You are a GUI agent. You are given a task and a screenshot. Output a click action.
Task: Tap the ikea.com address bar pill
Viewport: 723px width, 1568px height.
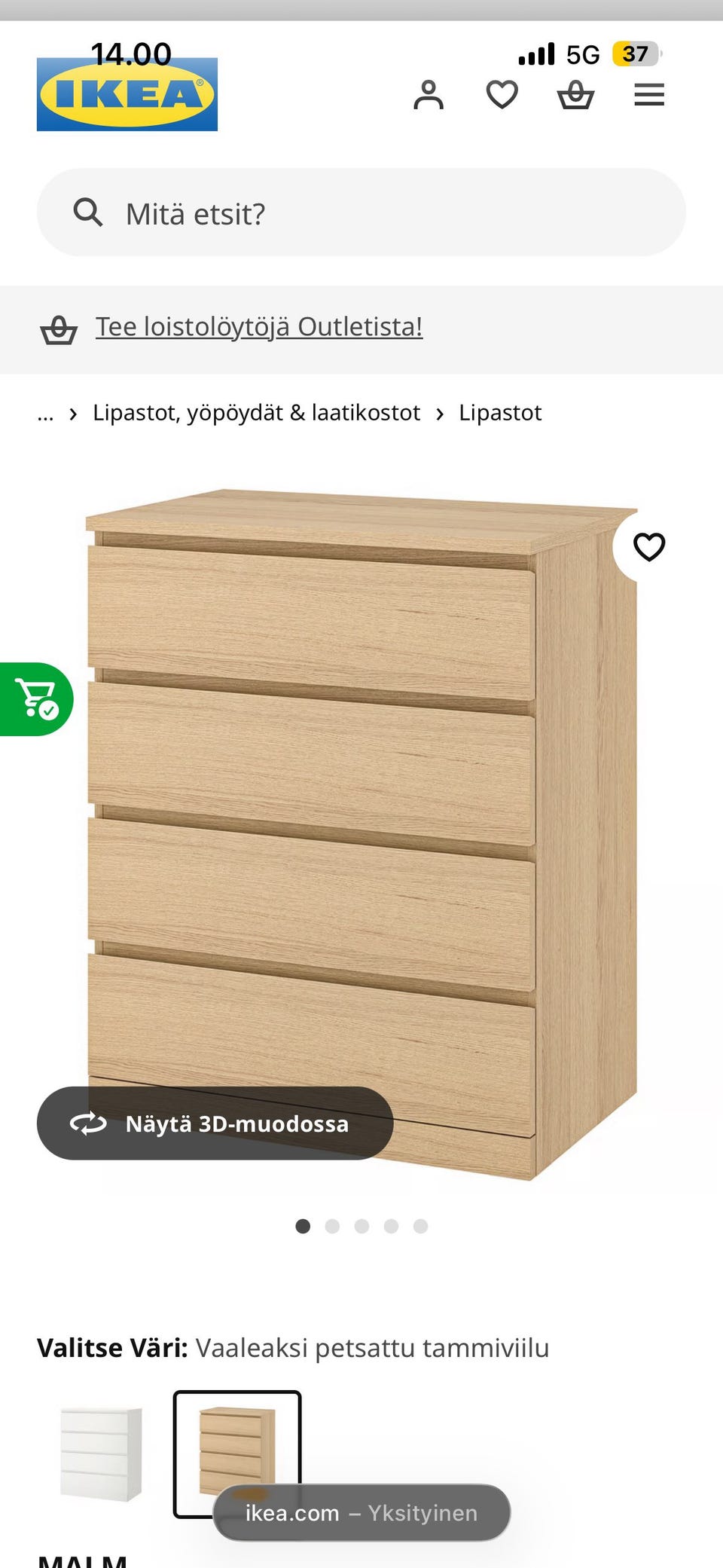(361, 1513)
